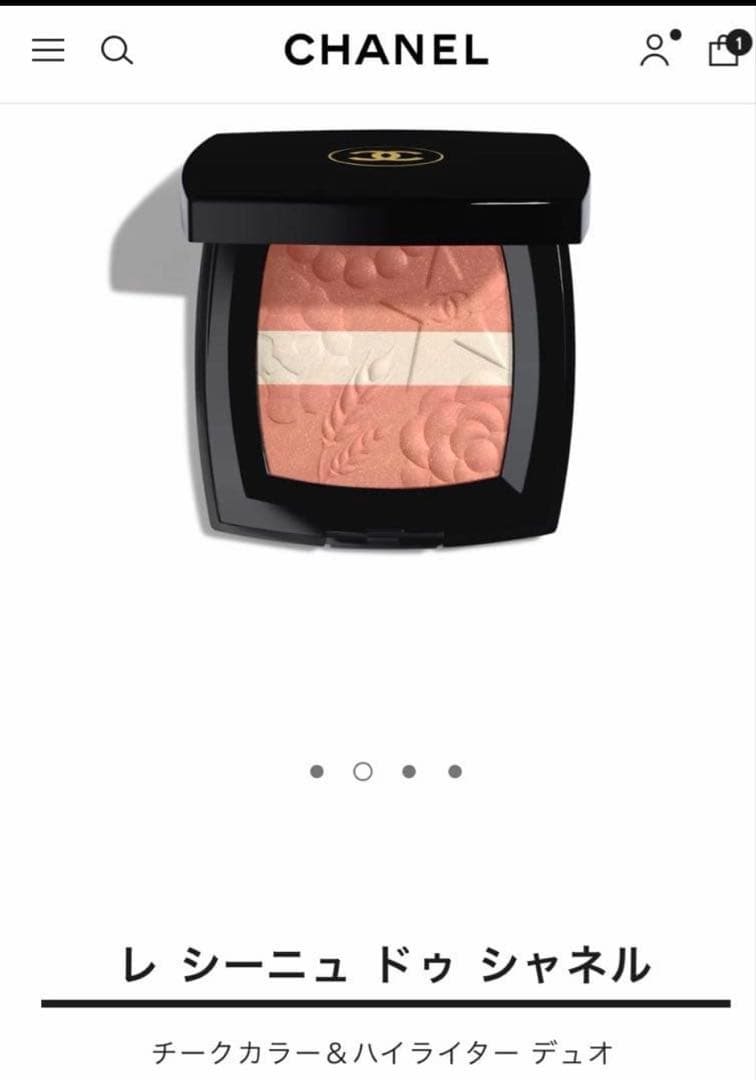Jump to the fourth image dot
The width and height of the screenshot is (756, 1080).
[x=455, y=771]
